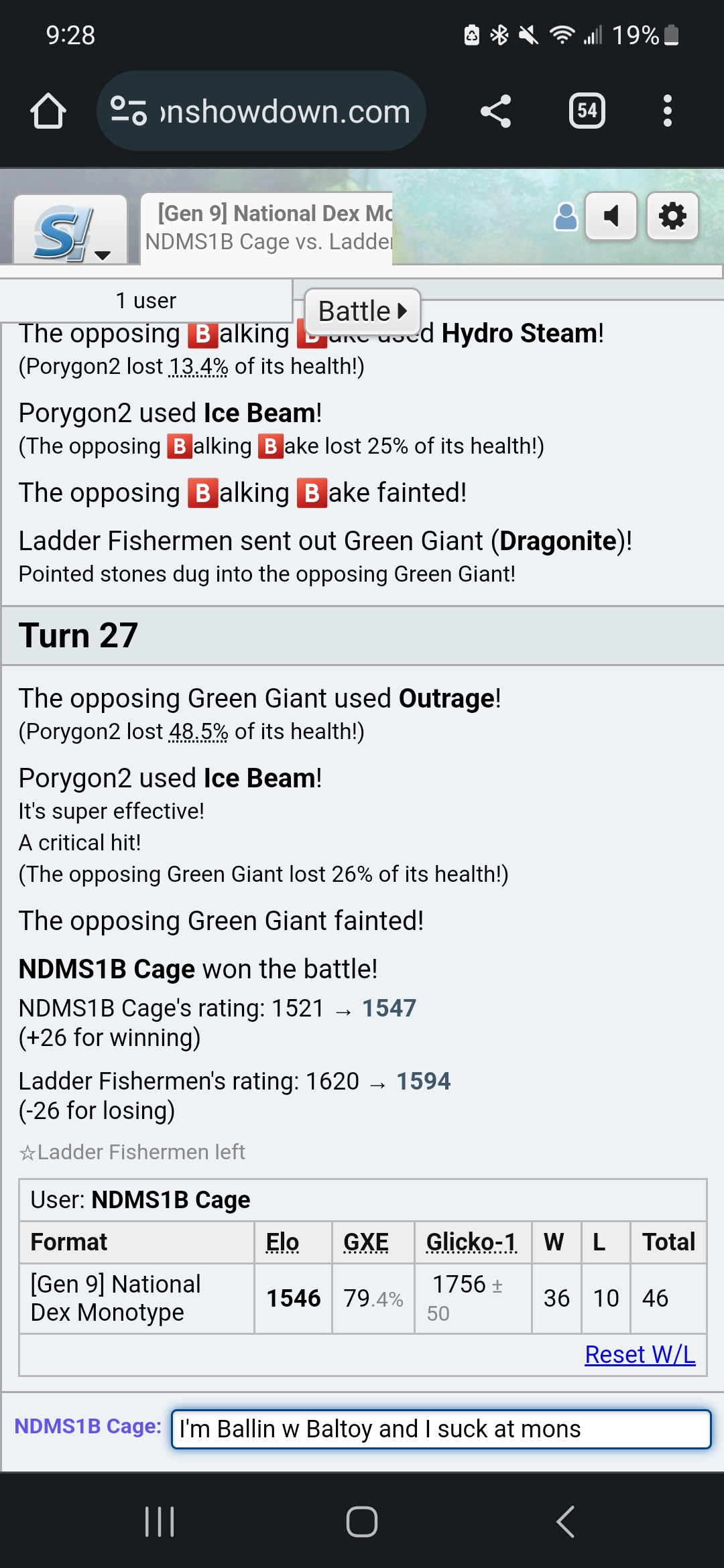Open the tab switcher showing 54 tabs
Image resolution: width=724 pixels, height=1568 pixels.
tap(587, 111)
